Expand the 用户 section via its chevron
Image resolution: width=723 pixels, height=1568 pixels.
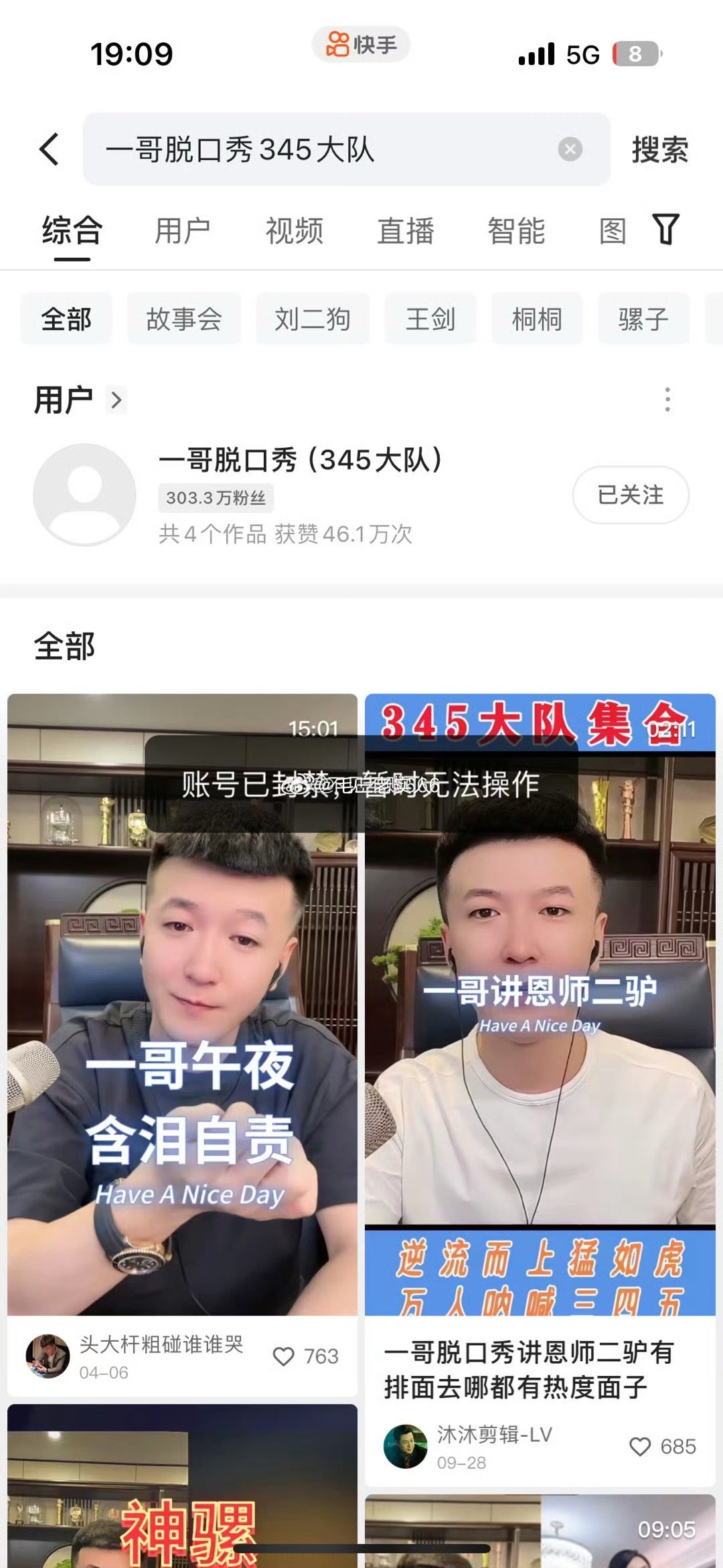click(x=116, y=400)
